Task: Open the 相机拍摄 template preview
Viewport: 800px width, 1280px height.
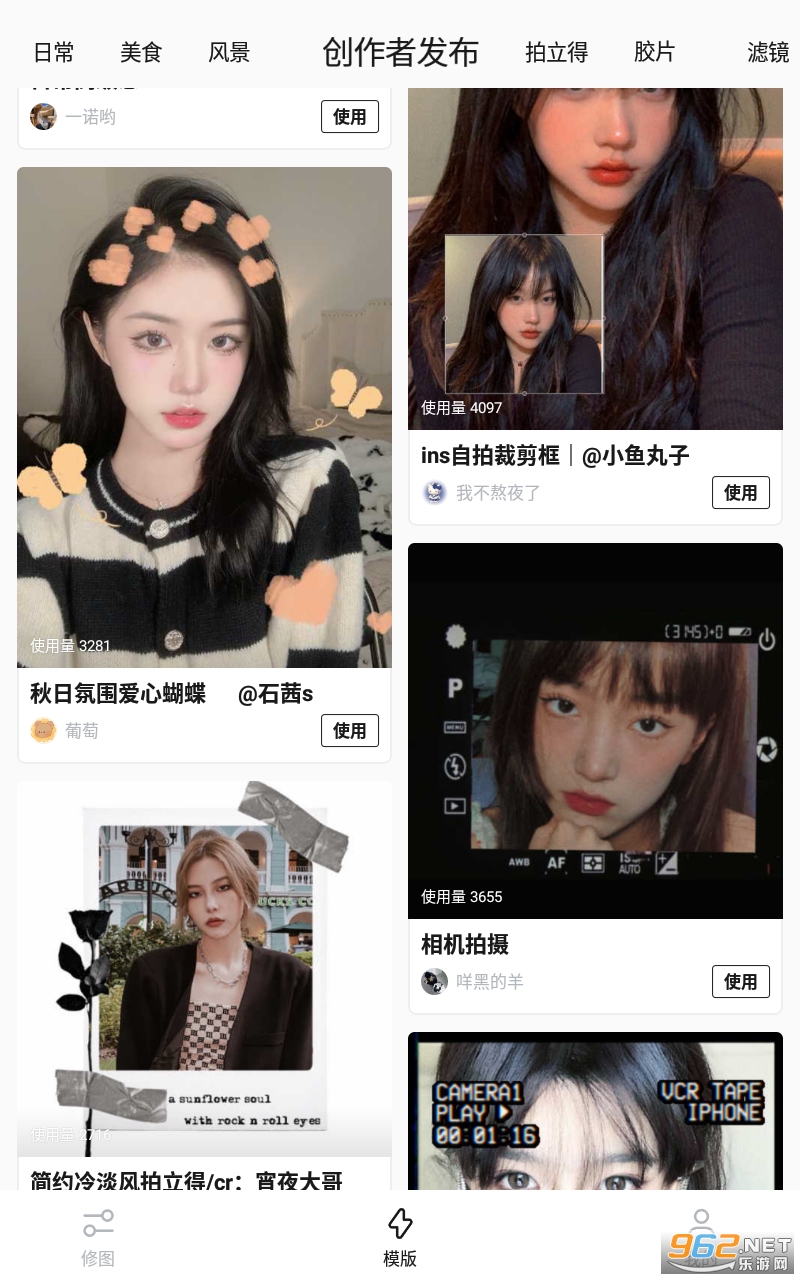Action: 595,730
